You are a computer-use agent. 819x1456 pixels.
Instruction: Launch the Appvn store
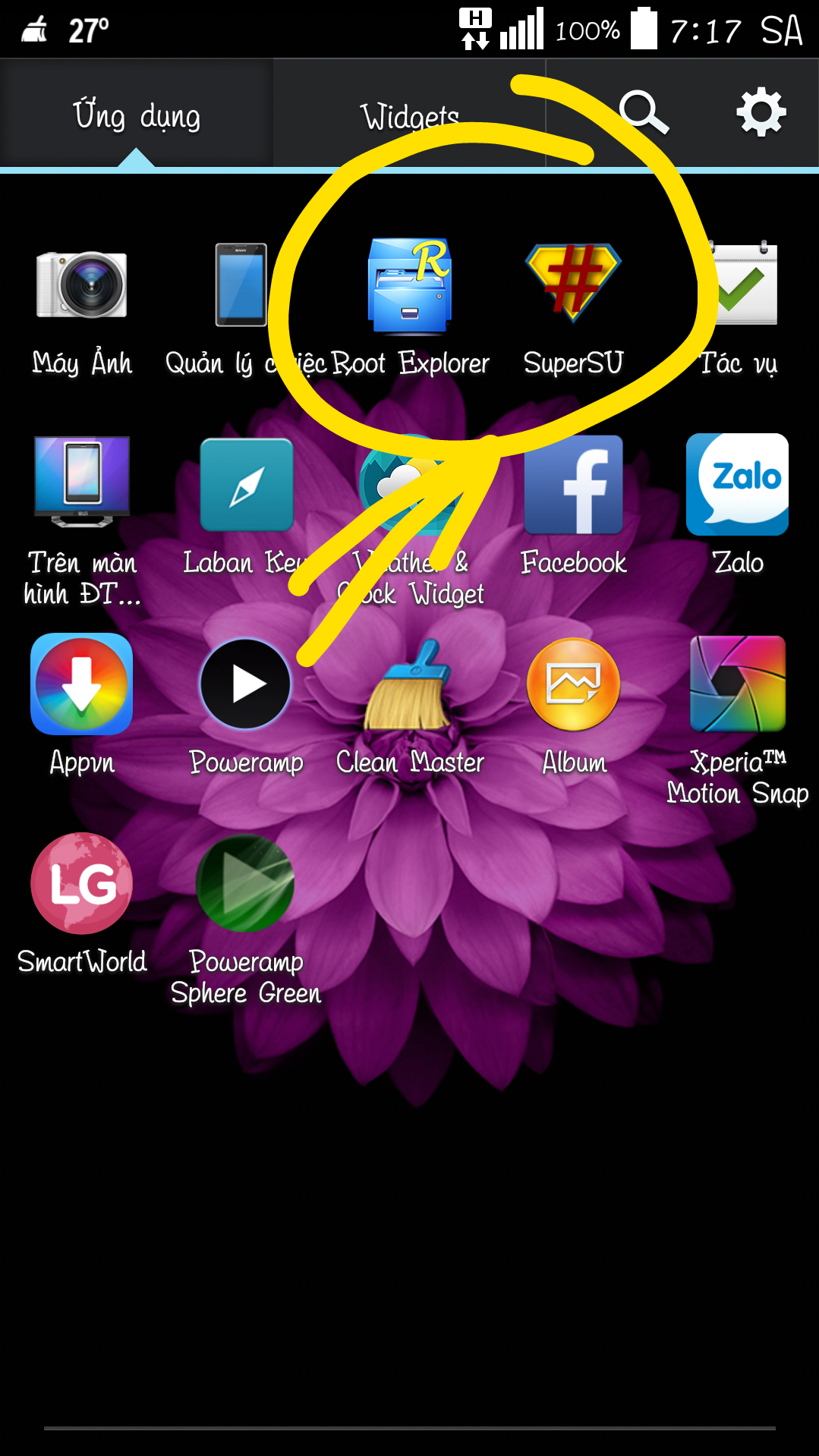tap(82, 684)
